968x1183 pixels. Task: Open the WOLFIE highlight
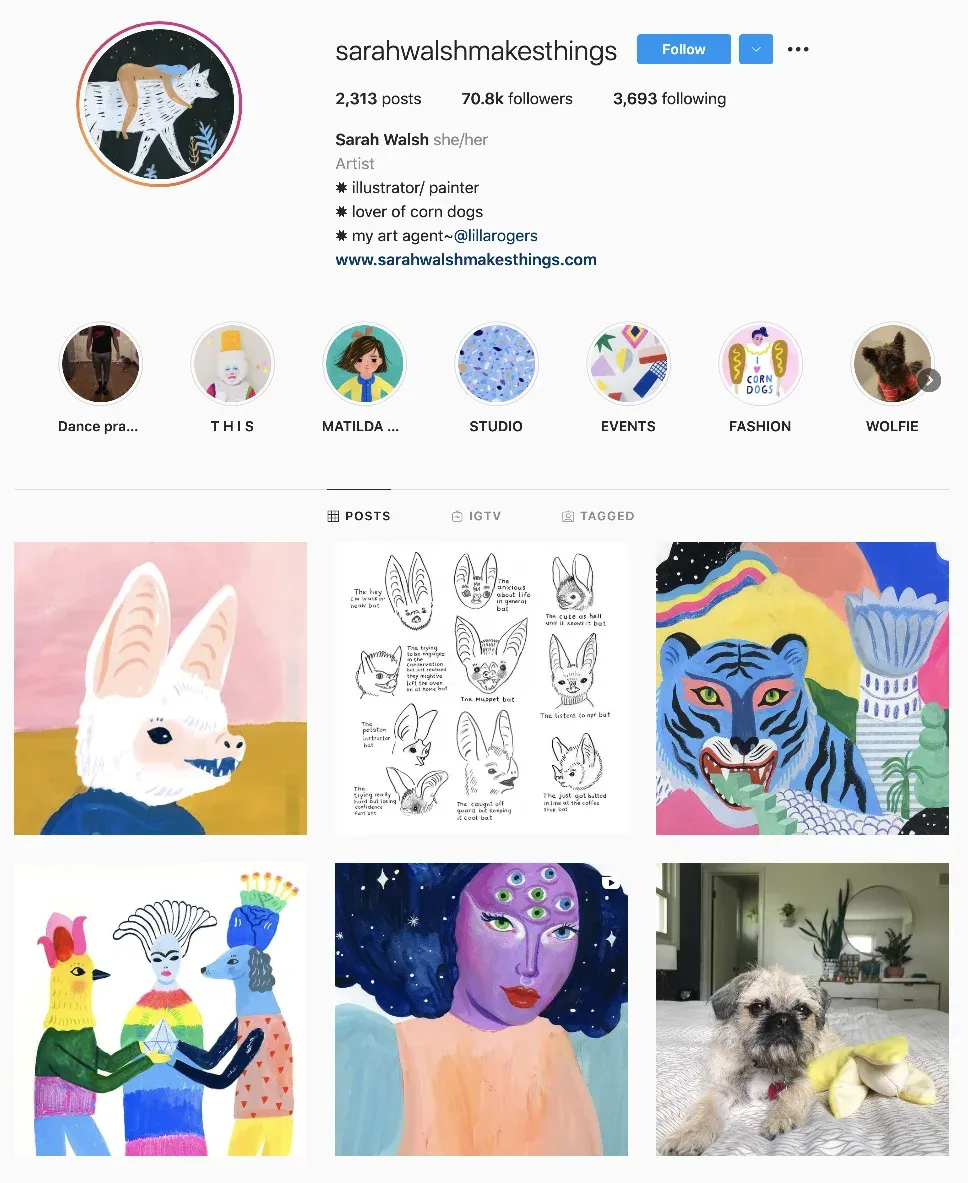pyautogui.click(x=890, y=363)
